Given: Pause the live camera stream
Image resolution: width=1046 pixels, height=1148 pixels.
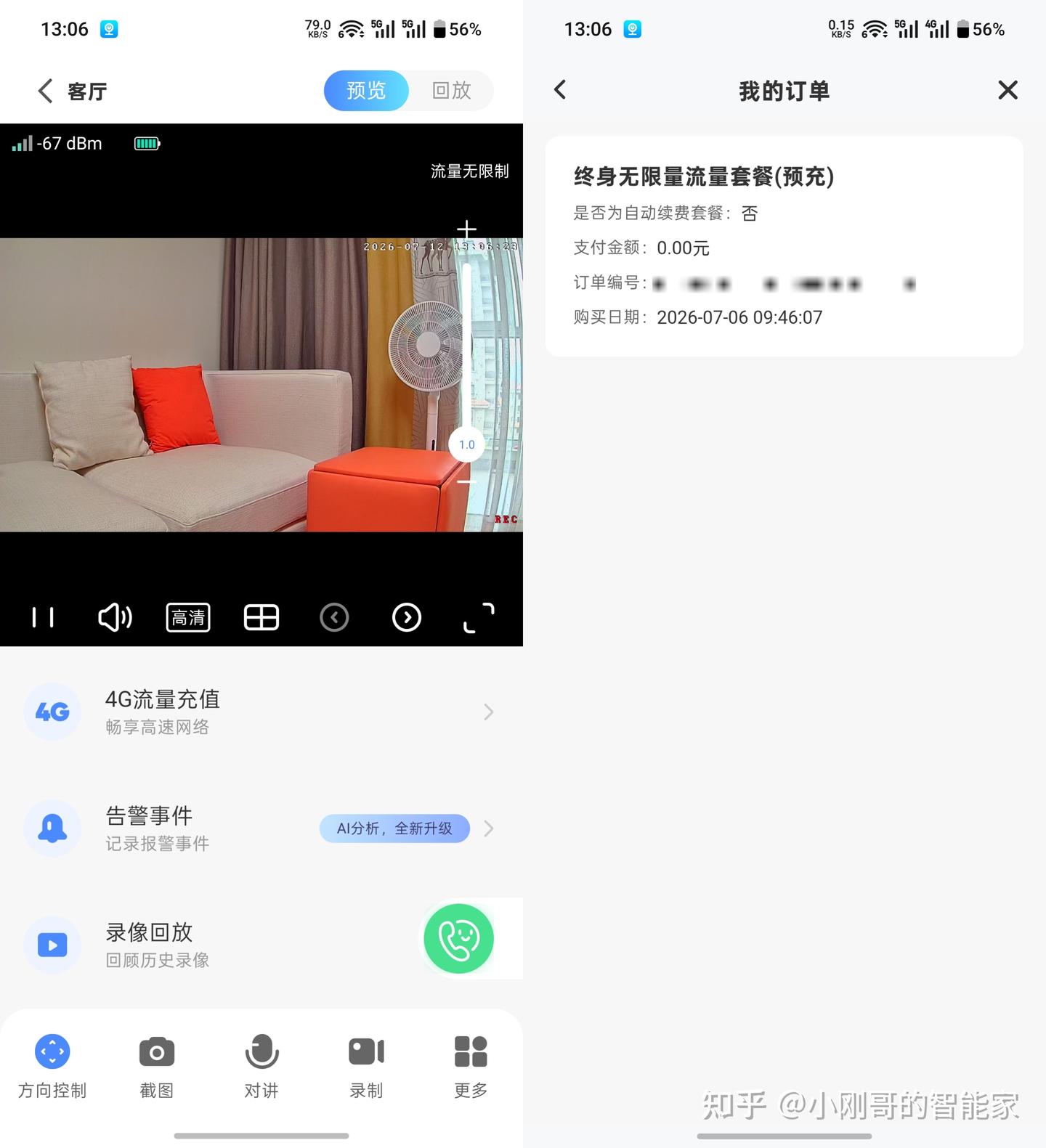Looking at the screenshot, I should point(43,617).
